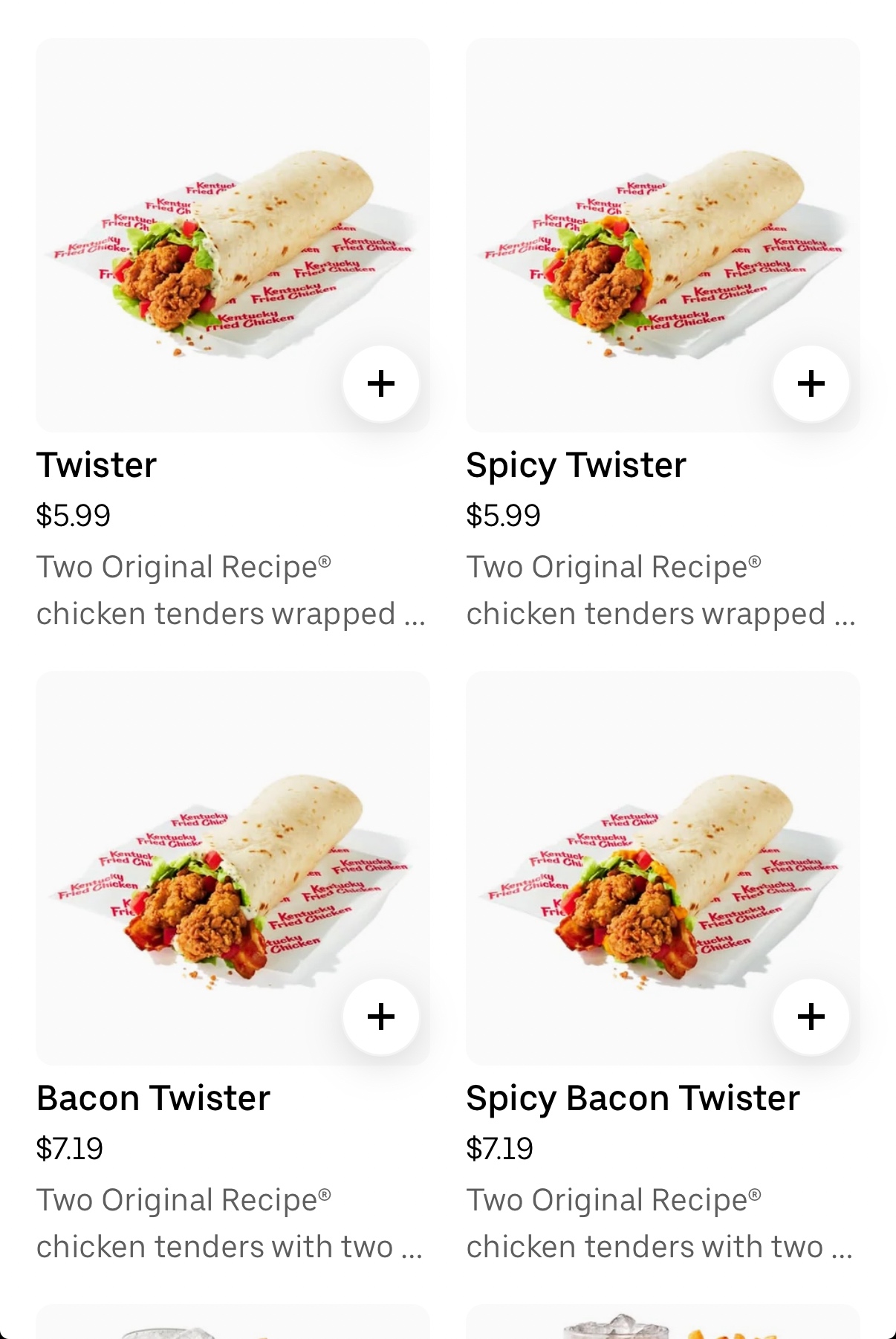Add the Bacon Twister to the cart

pos(380,1017)
